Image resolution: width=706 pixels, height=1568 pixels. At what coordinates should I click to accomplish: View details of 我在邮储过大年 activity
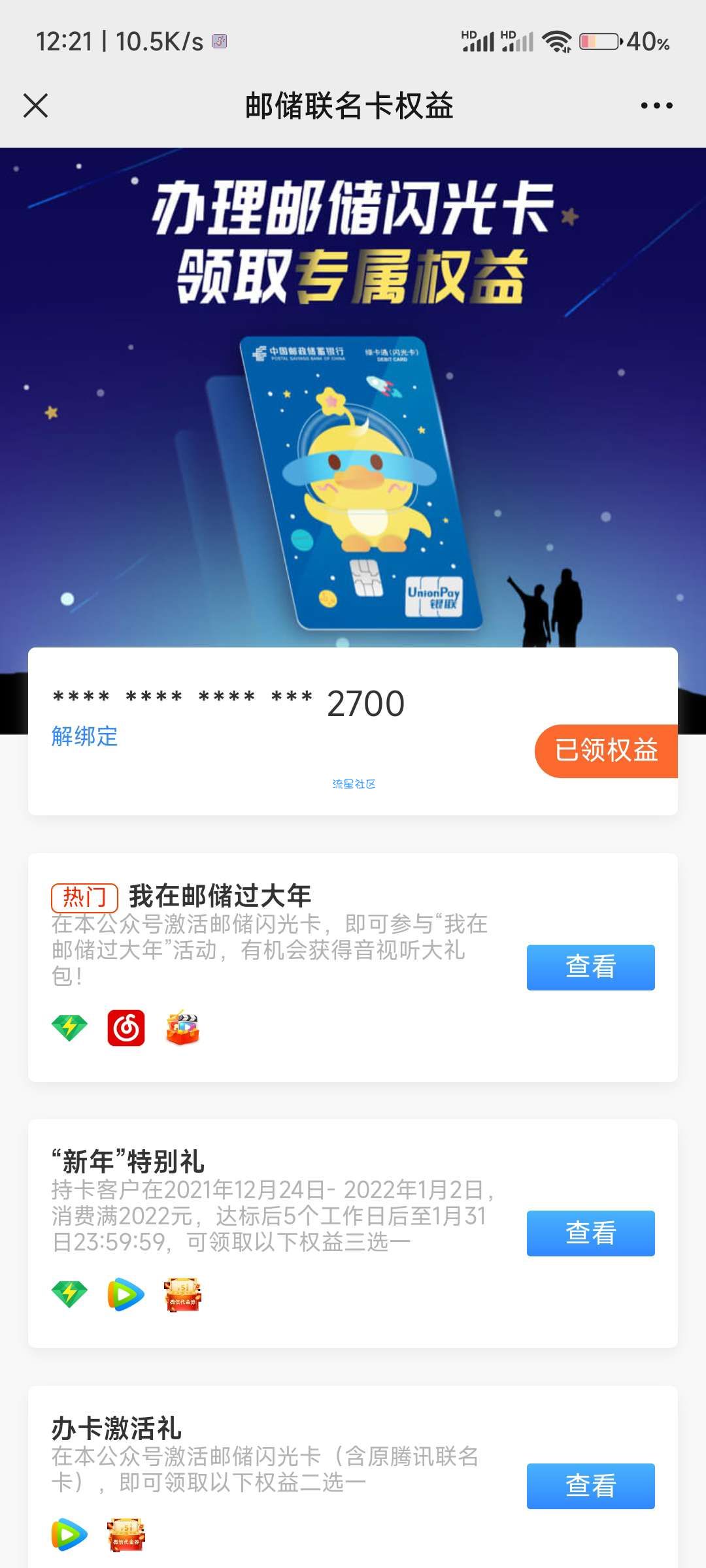pos(590,967)
